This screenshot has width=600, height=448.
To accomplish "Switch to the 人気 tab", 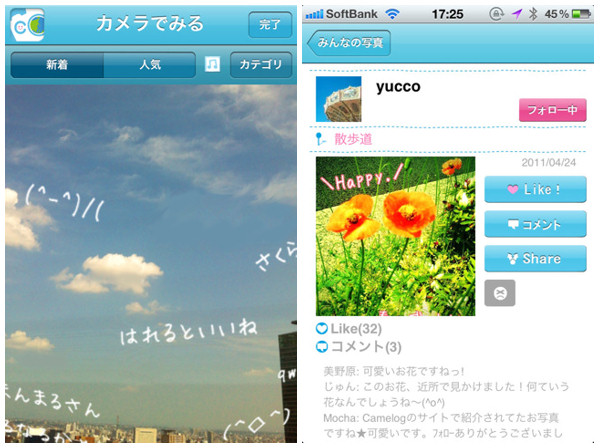I will click(x=150, y=65).
